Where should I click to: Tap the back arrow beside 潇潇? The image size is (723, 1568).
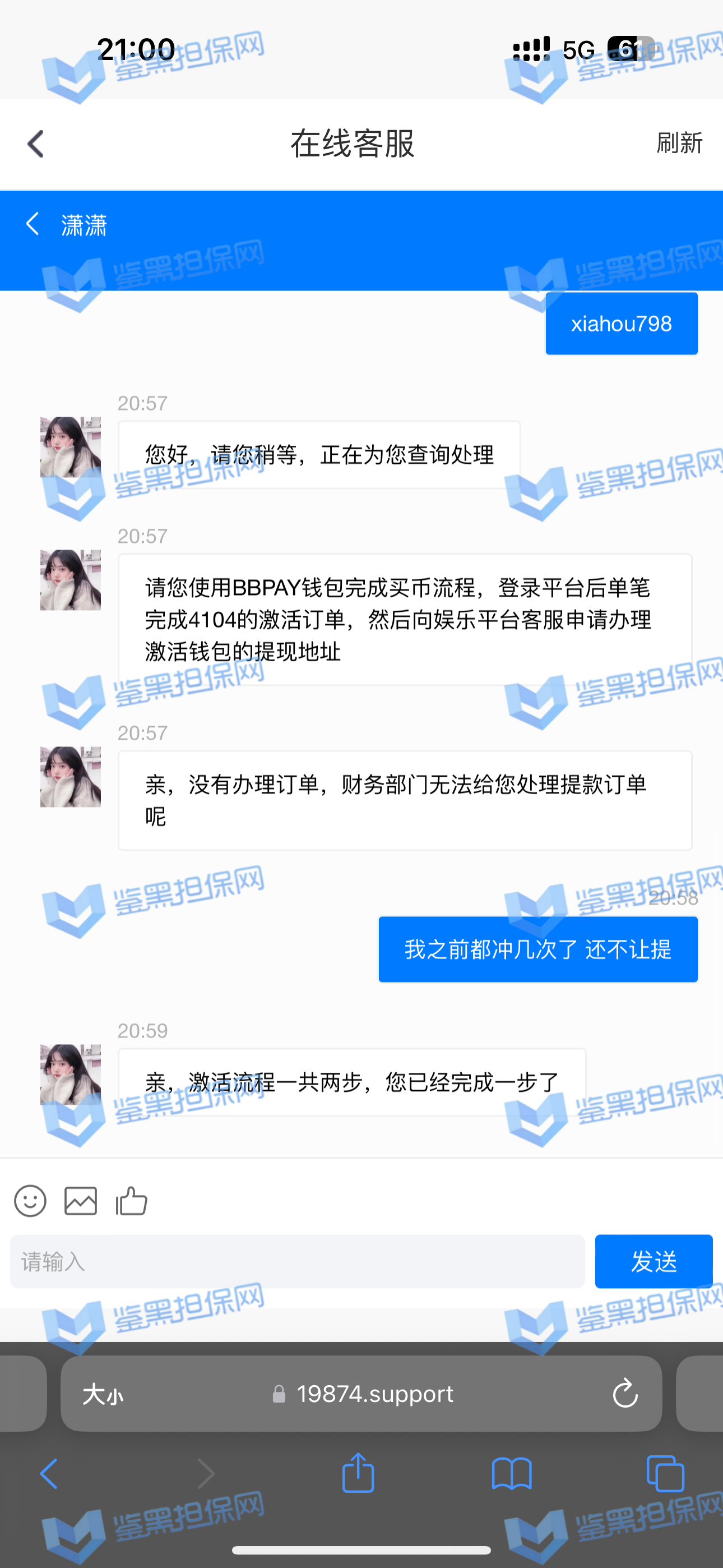pos(33,224)
